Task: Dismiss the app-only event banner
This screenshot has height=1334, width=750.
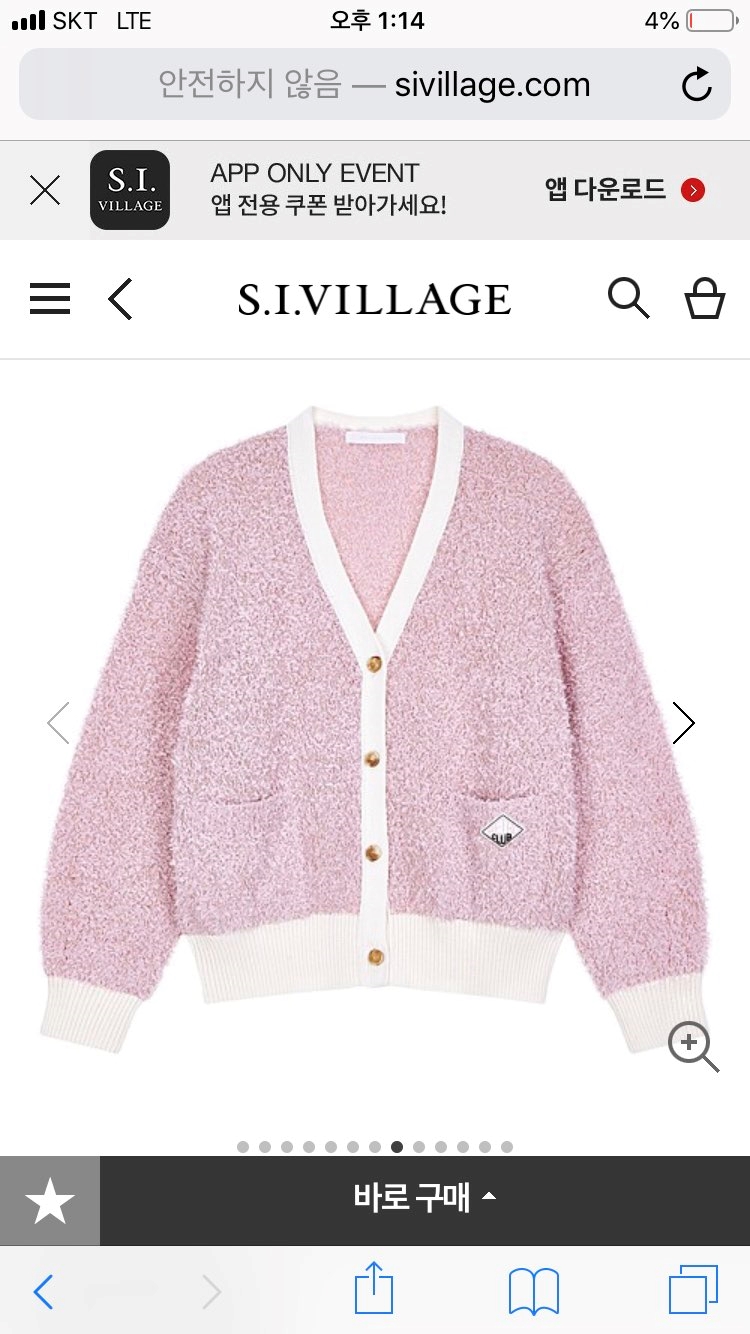Action: pos(45,190)
